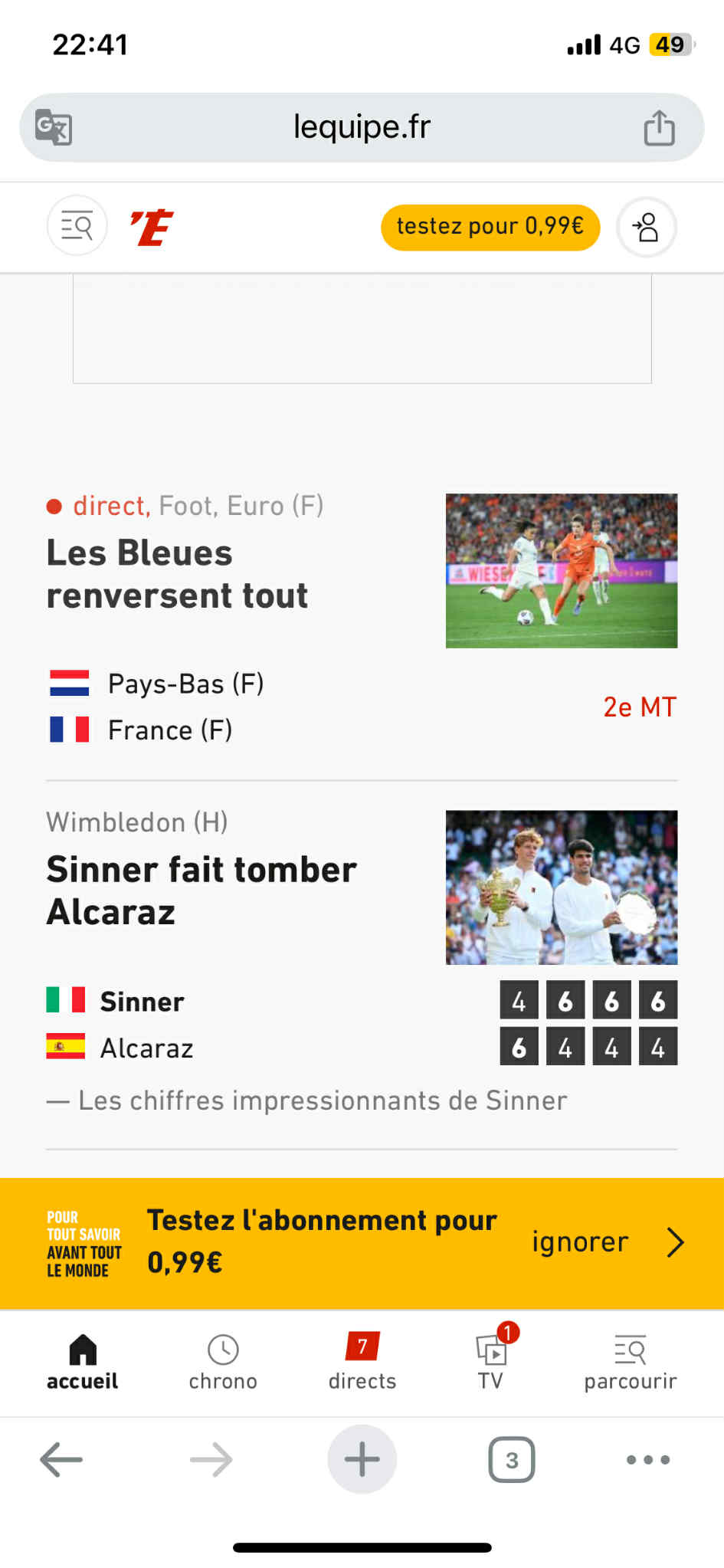Go to the parcourir tab

[630, 1362]
